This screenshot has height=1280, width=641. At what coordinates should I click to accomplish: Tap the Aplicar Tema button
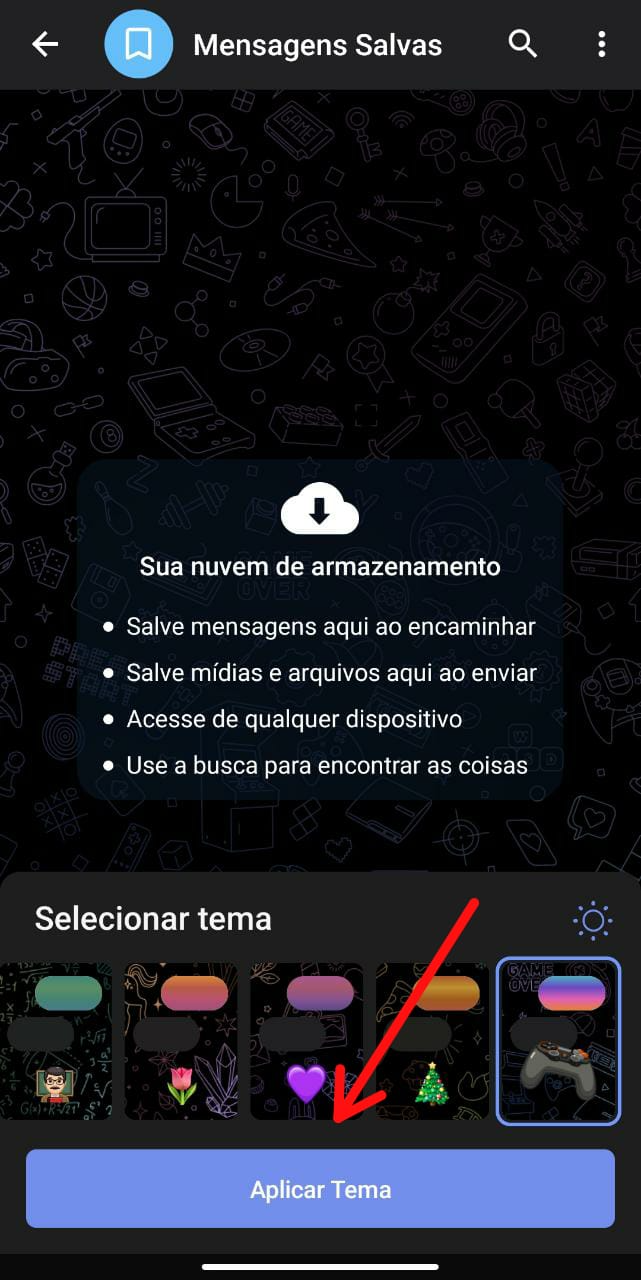point(320,1189)
